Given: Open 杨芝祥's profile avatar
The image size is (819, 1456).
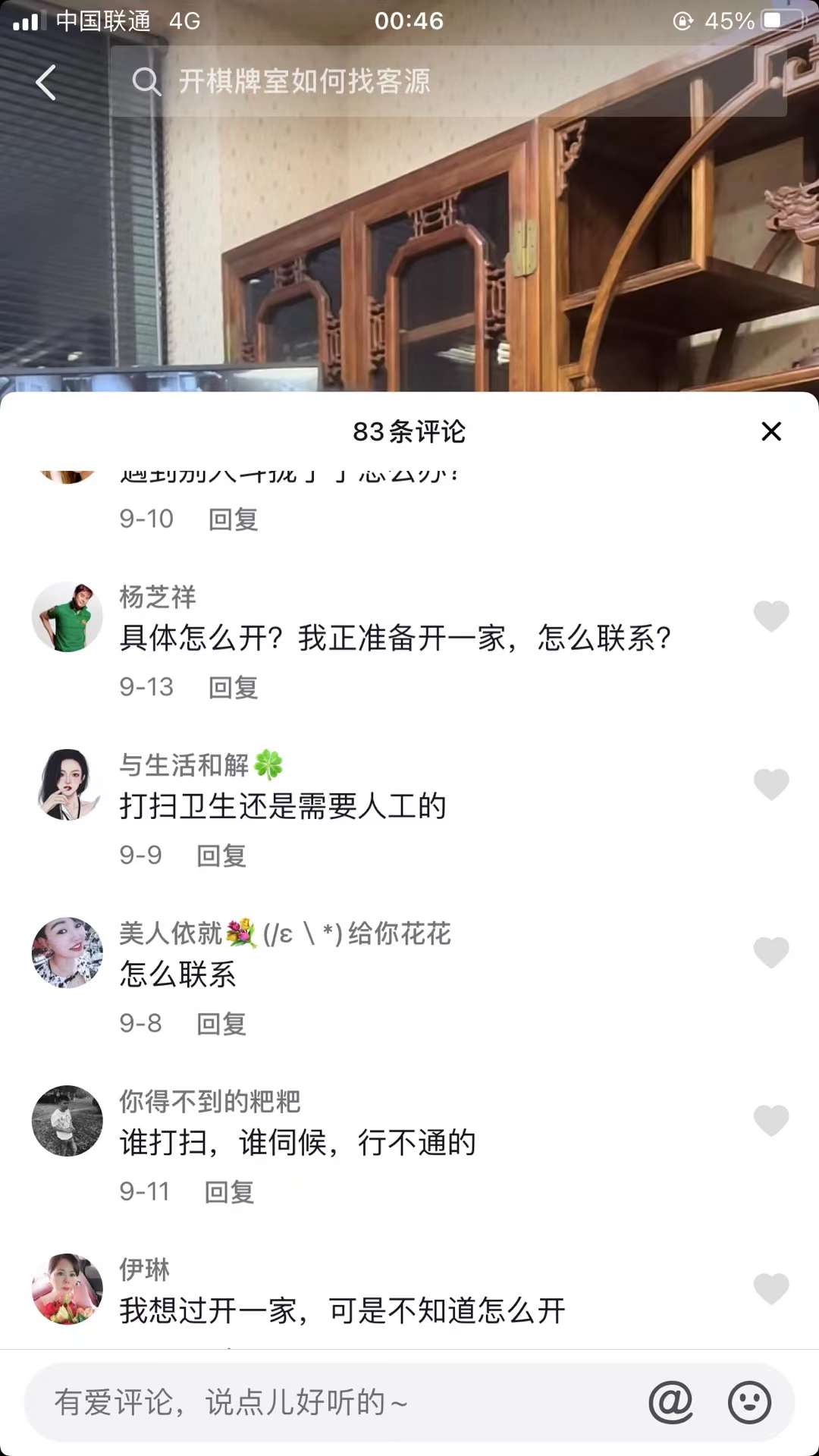Looking at the screenshot, I should pos(67,617).
